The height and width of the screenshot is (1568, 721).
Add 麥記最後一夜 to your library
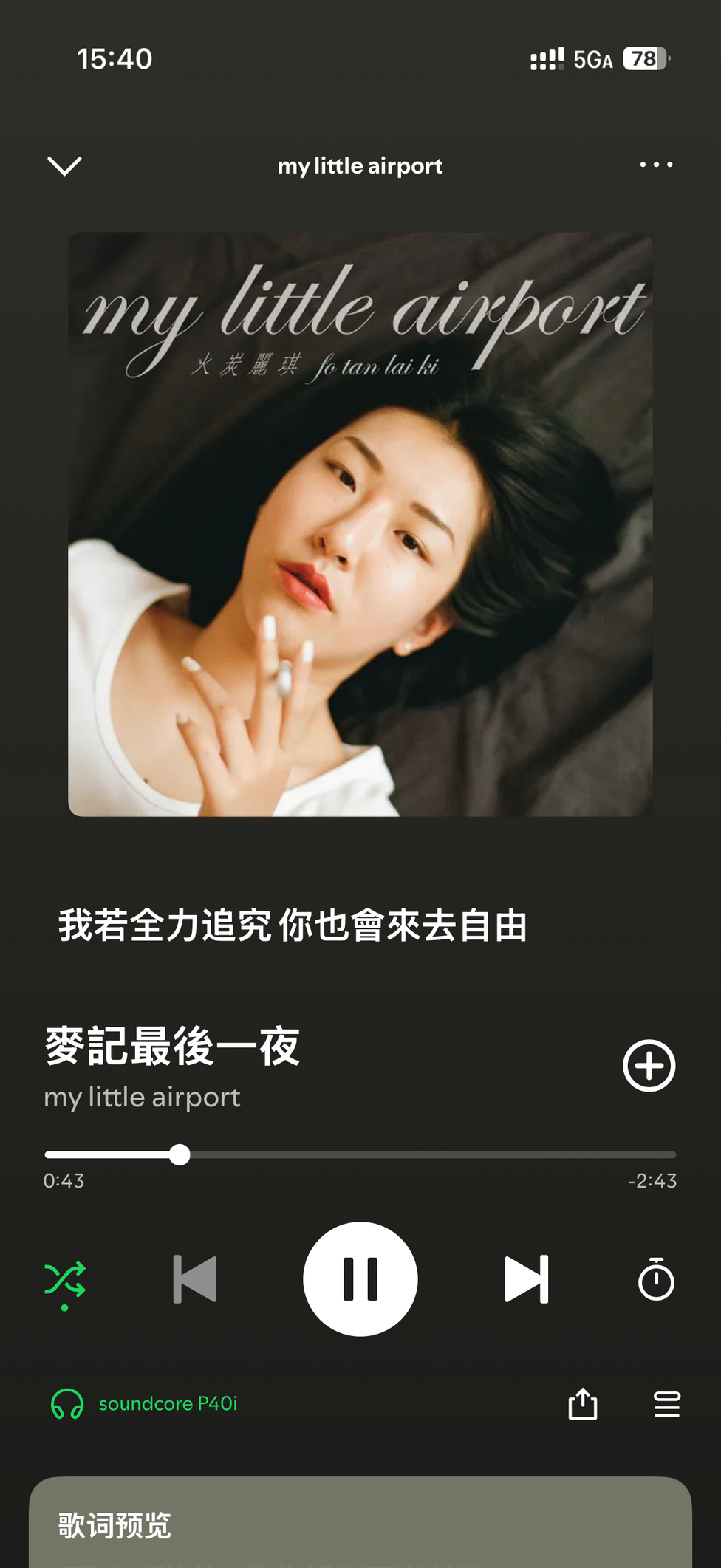click(649, 1066)
